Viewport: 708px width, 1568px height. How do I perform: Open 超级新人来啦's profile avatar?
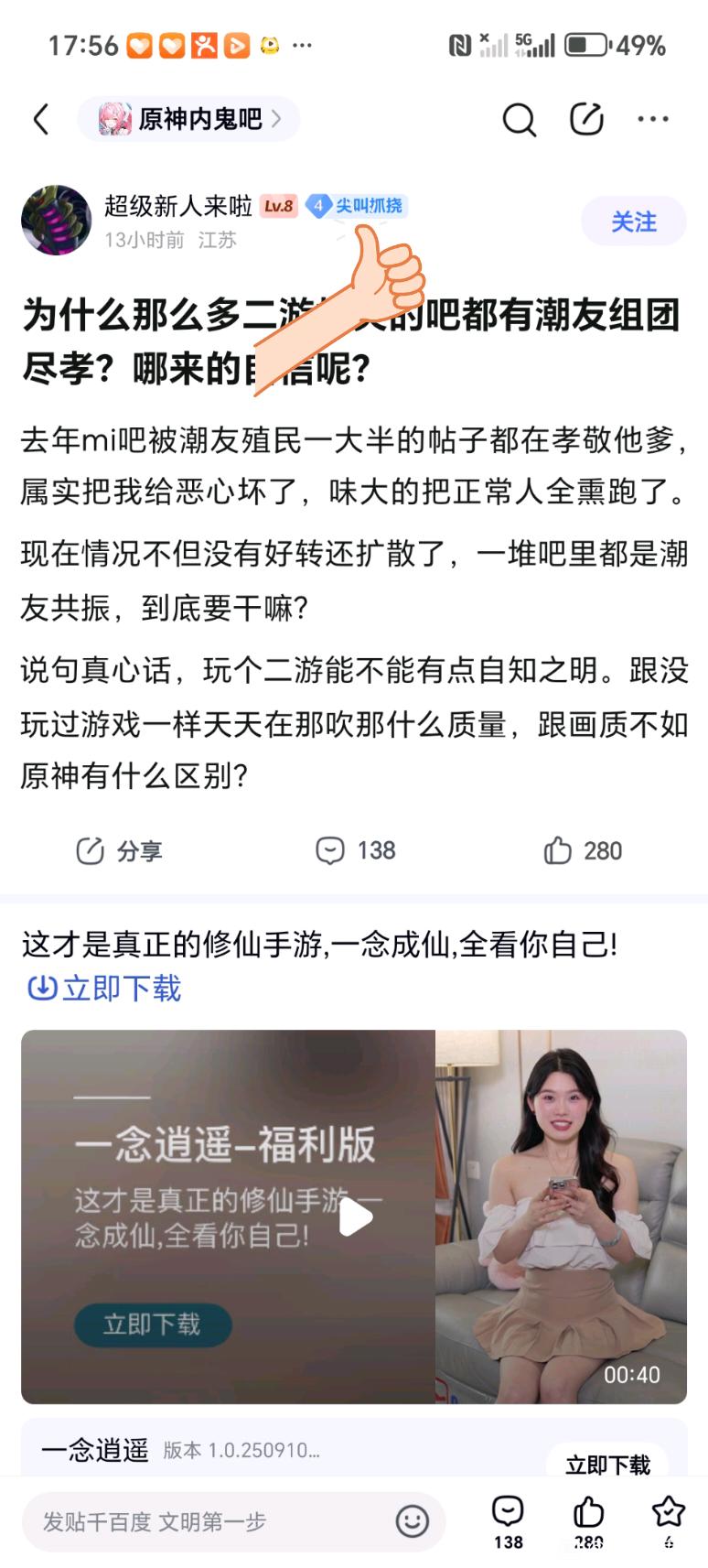56,221
